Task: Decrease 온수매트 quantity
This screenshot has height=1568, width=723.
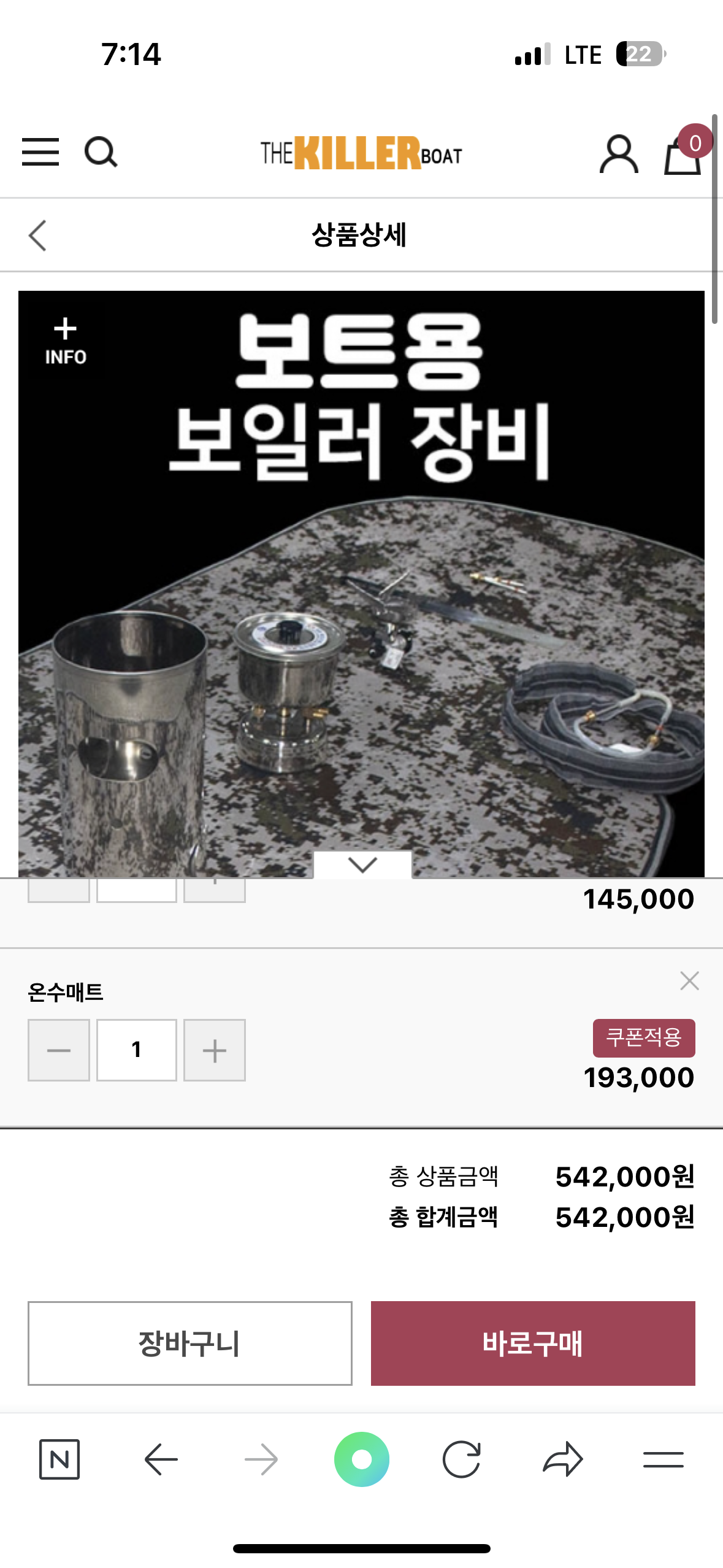Action: click(x=59, y=1050)
